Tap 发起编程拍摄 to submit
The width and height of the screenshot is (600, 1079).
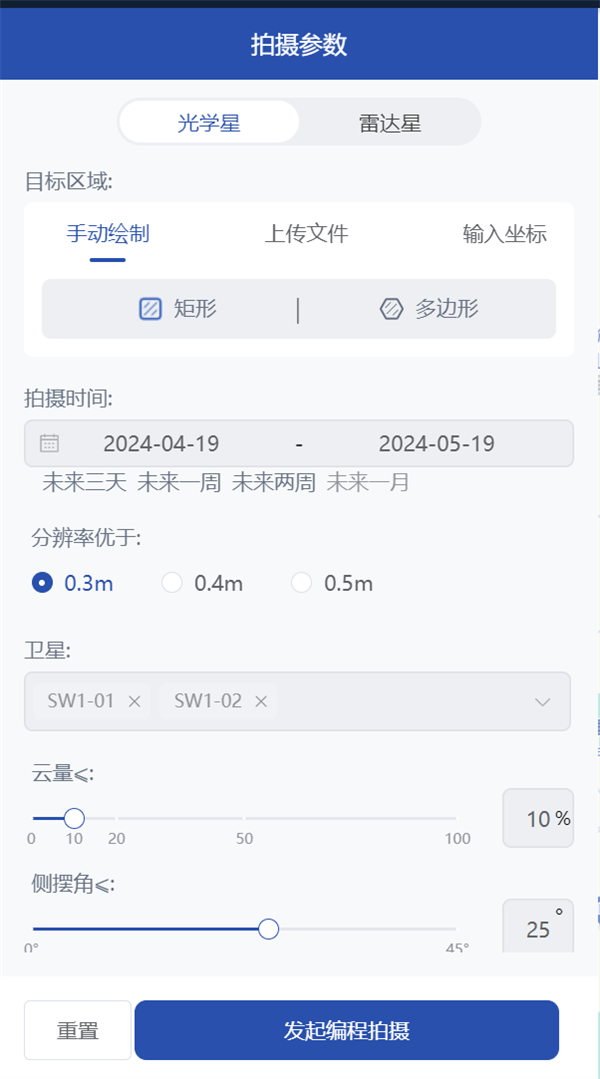(x=347, y=1030)
